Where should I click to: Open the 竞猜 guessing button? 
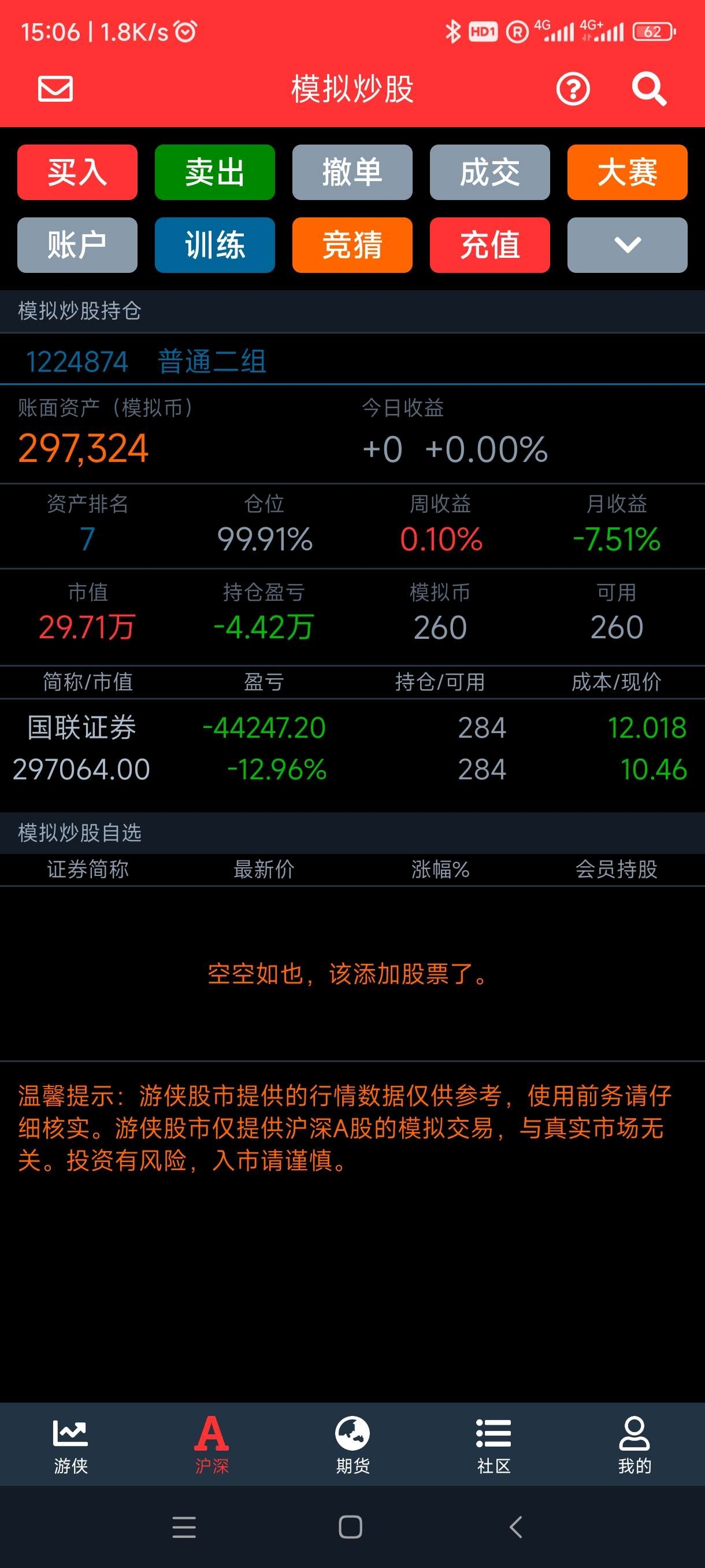coord(352,245)
